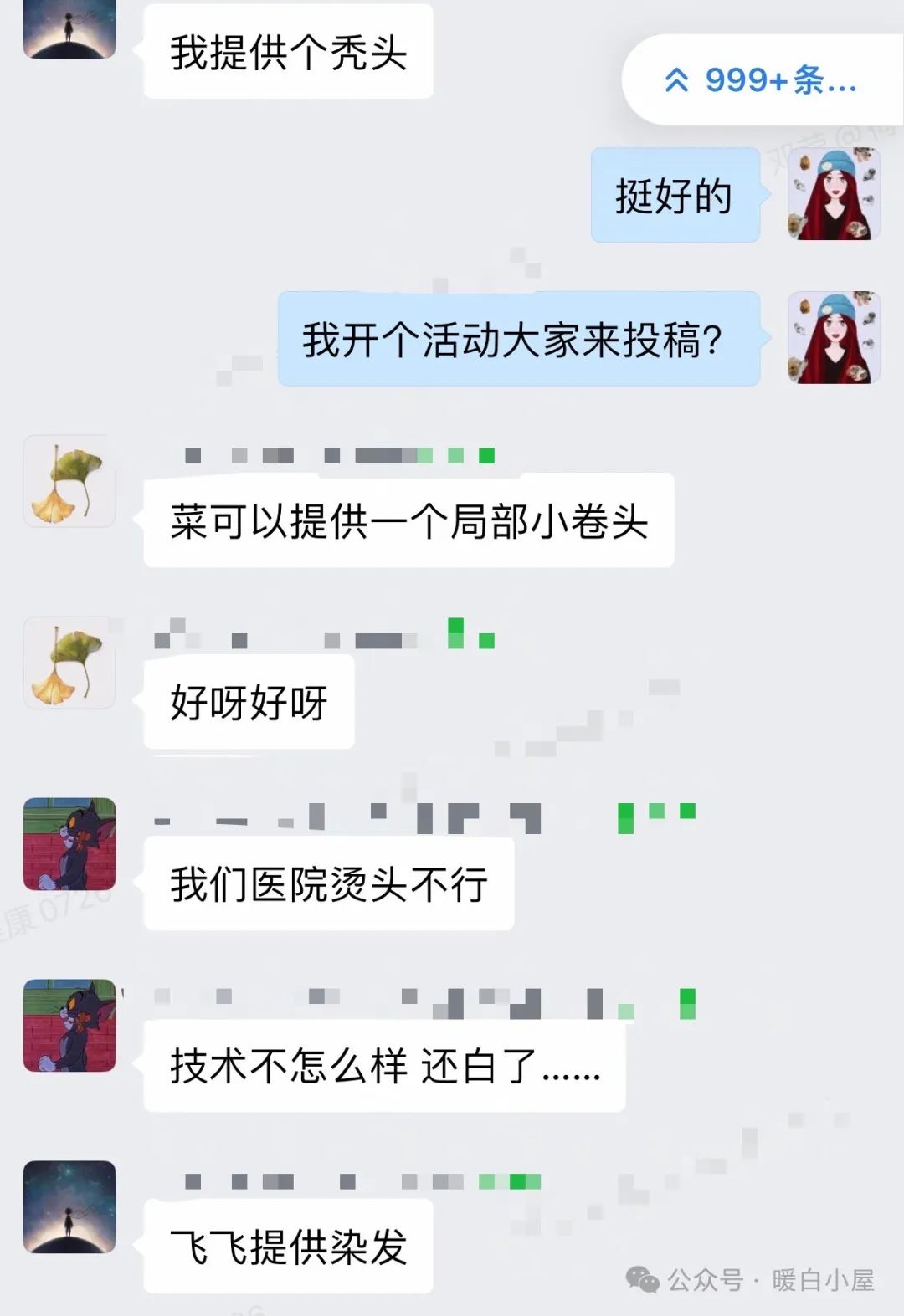This screenshot has height=1316, width=904.
Task: Open starry avatar beside "飞飞提供染发"
Action: pyautogui.click(x=69, y=1206)
